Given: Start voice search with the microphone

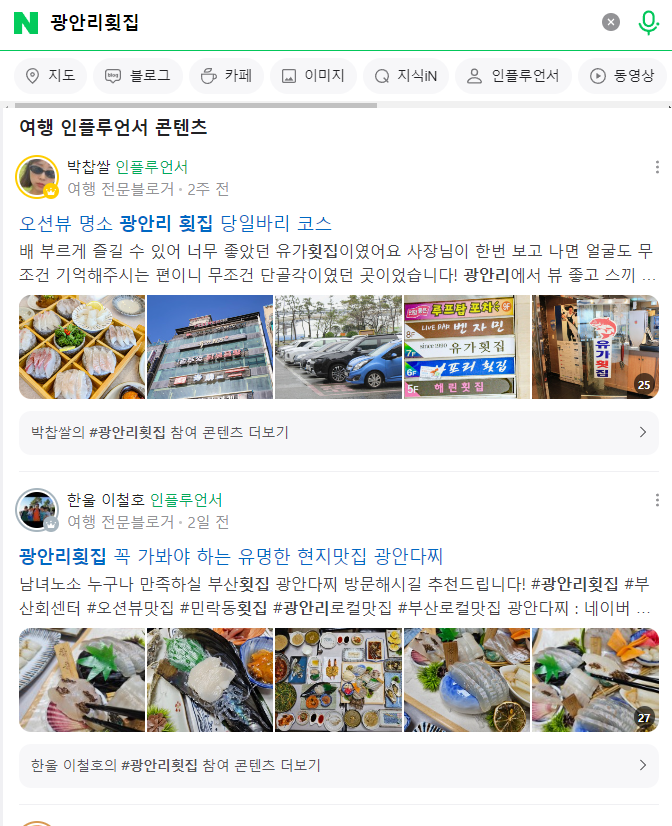Looking at the screenshot, I should tap(649, 22).
